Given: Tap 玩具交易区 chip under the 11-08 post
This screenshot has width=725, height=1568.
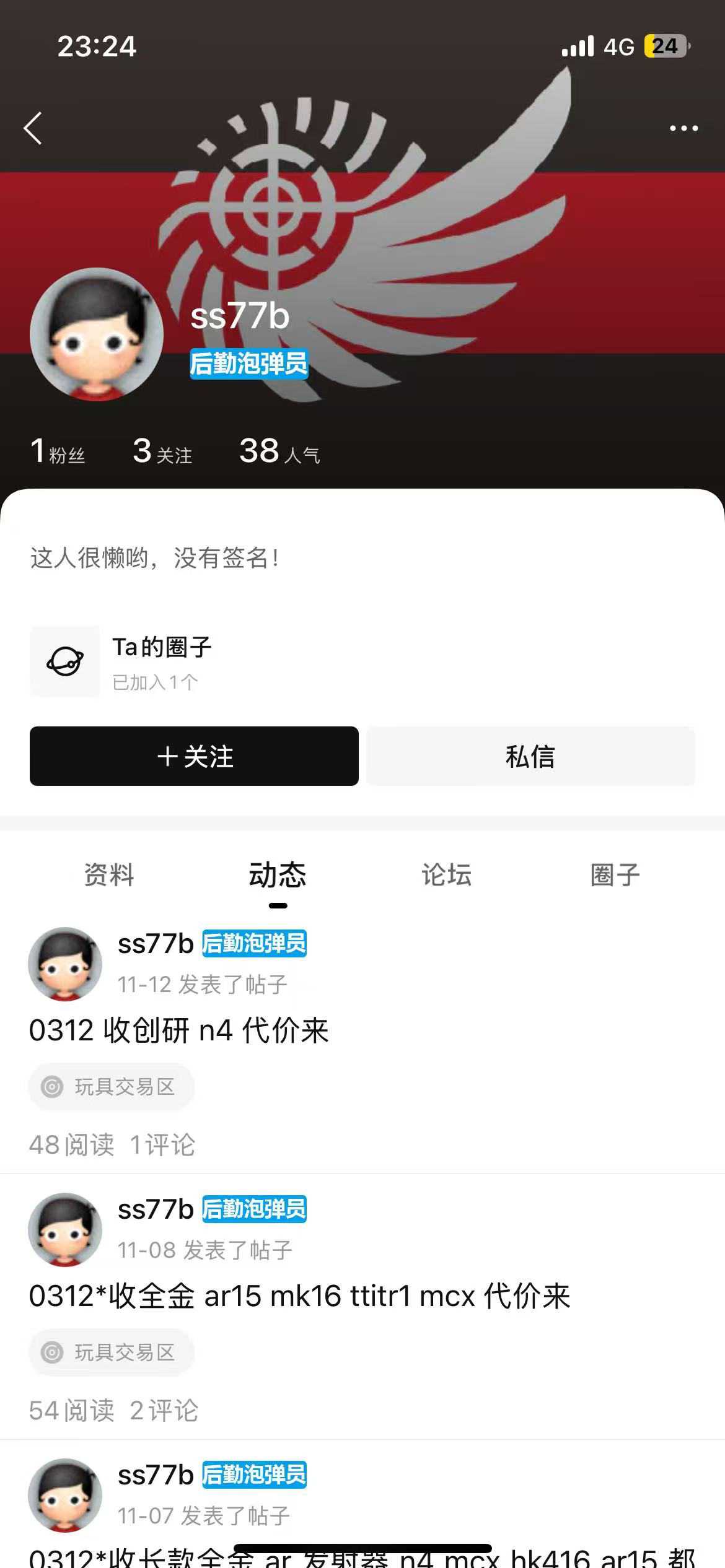Looking at the screenshot, I should pos(112,1352).
